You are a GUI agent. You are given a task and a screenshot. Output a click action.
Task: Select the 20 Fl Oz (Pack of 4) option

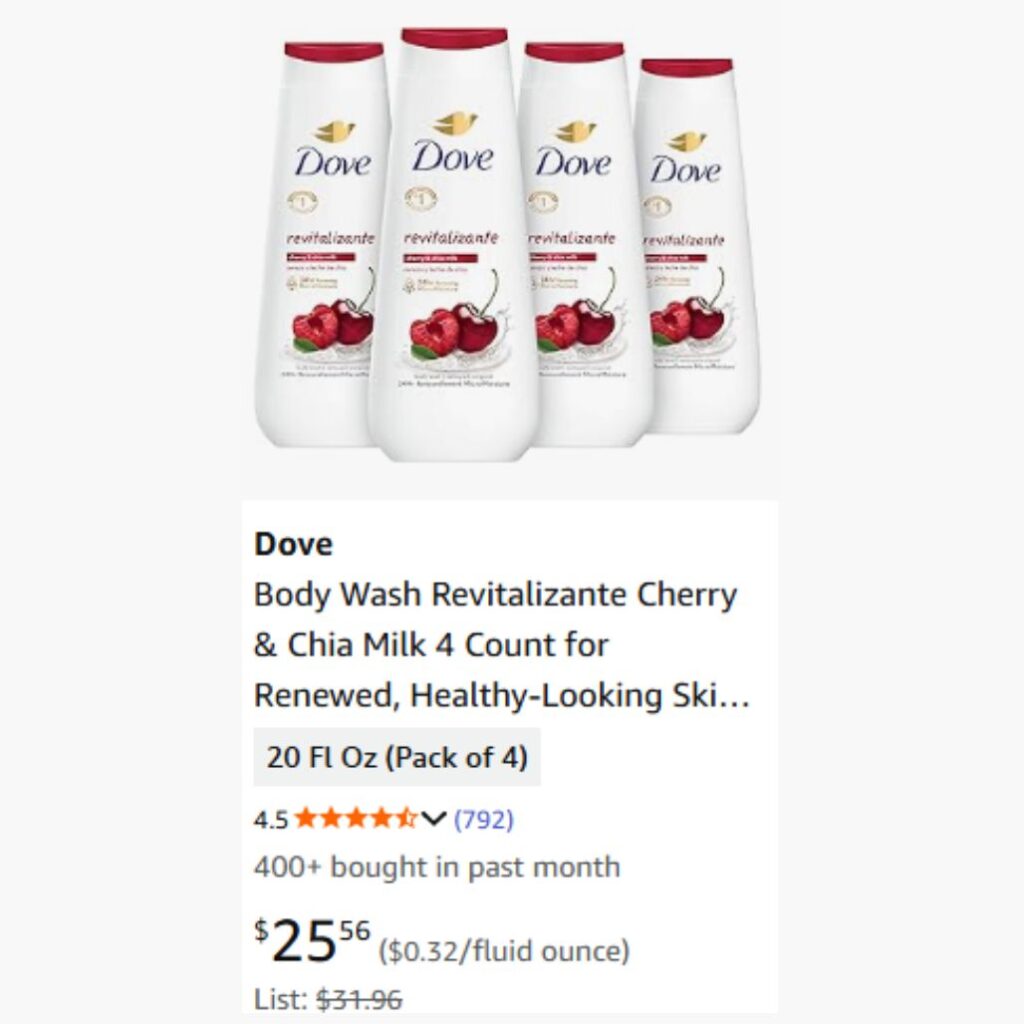[x=396, y=757]
